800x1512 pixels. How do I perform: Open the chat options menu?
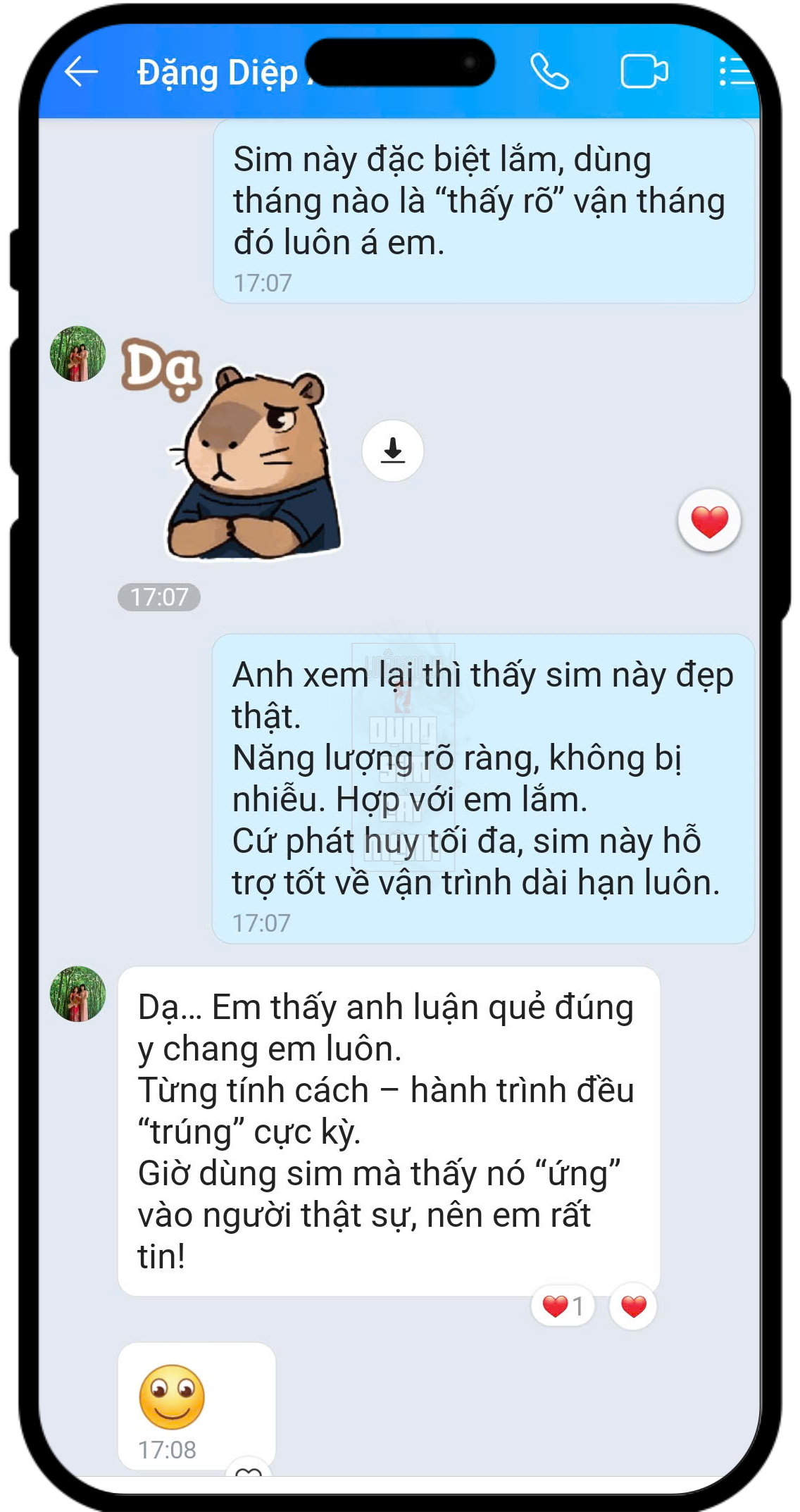pos(735,72)
